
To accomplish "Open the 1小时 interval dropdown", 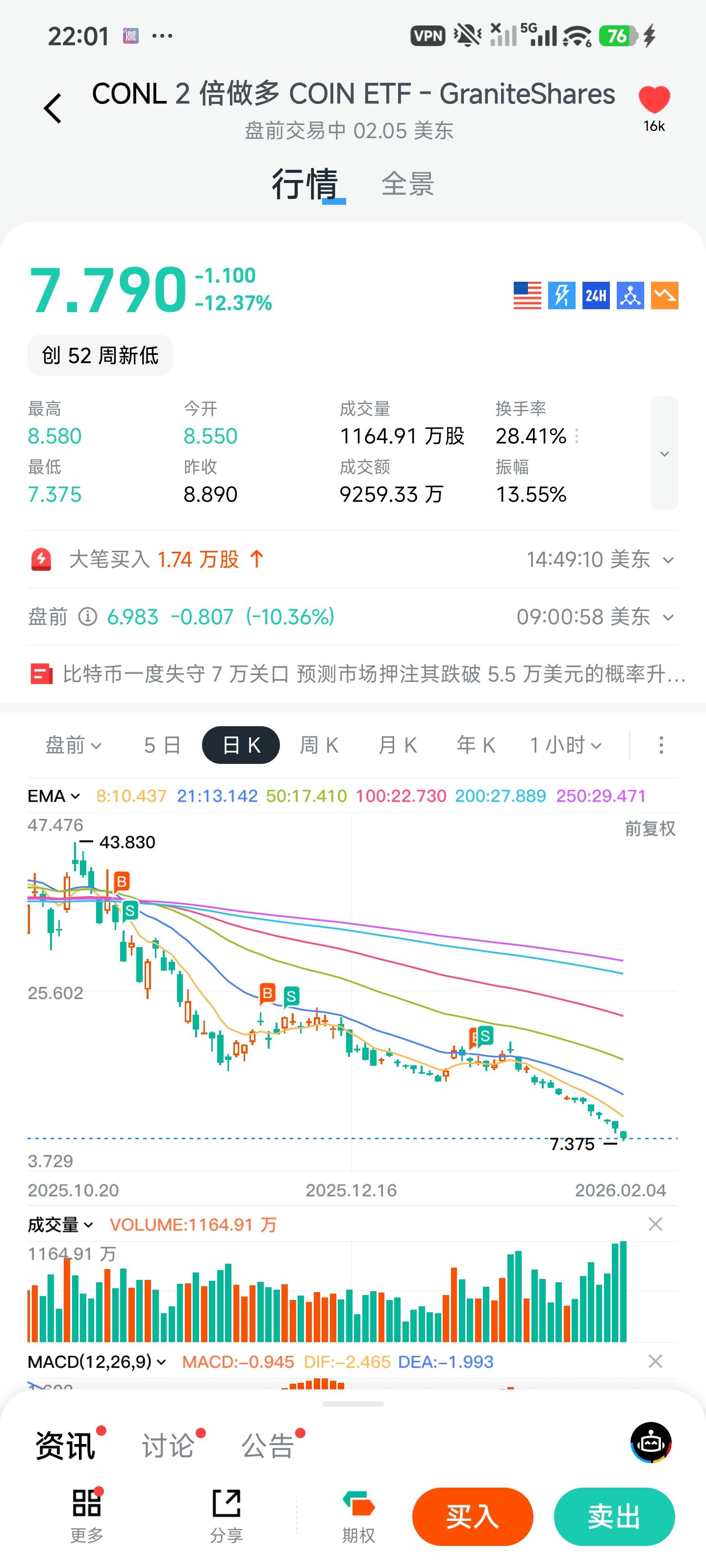I will click(565, 745).
